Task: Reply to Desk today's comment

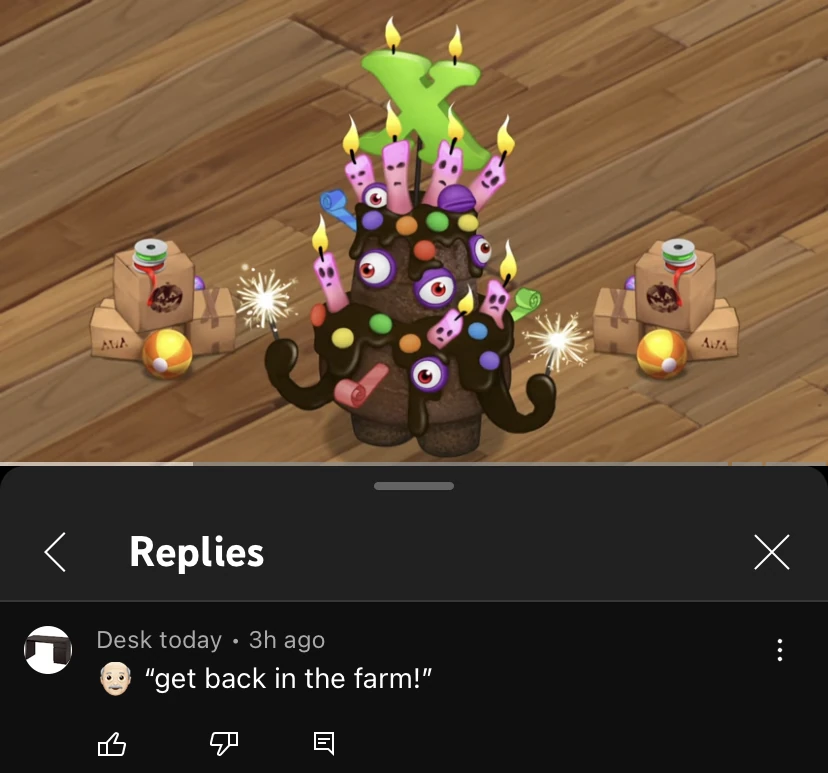Action: pos(324,742)
